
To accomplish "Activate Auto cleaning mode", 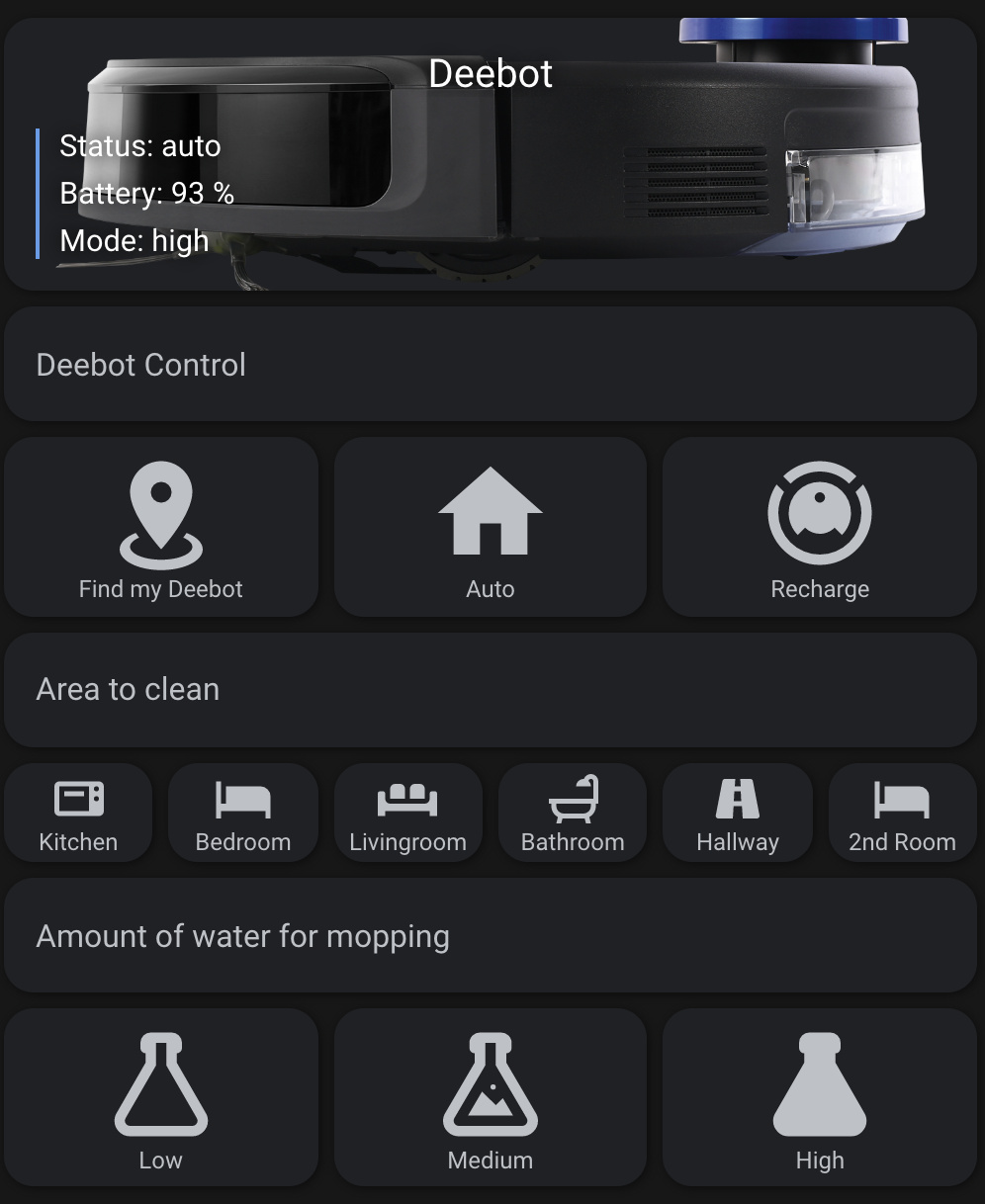I will (x=490, y=527).
